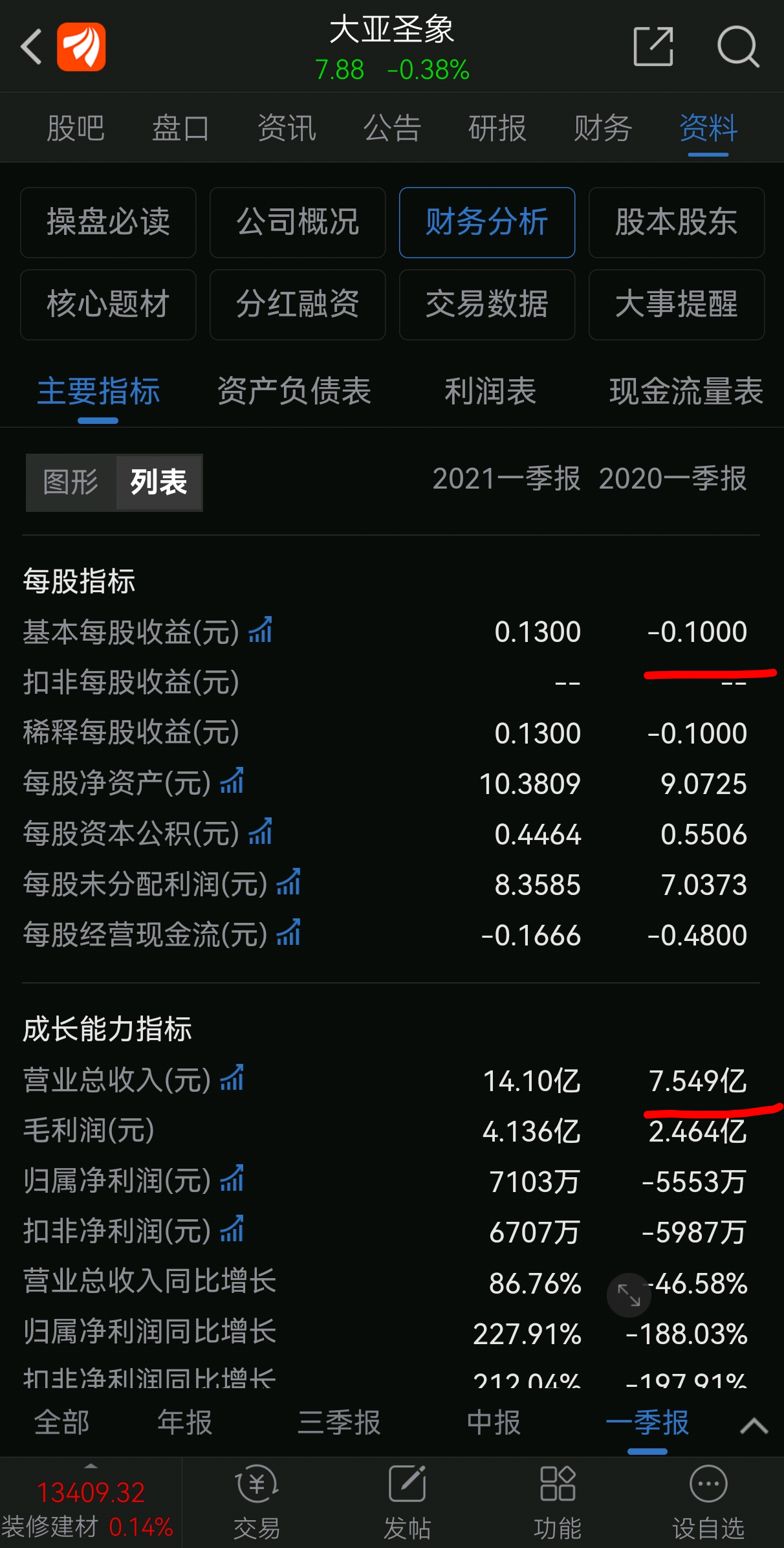Show chart for 营业总收入
The image size is (784, 1548).
coord(232,1078)
